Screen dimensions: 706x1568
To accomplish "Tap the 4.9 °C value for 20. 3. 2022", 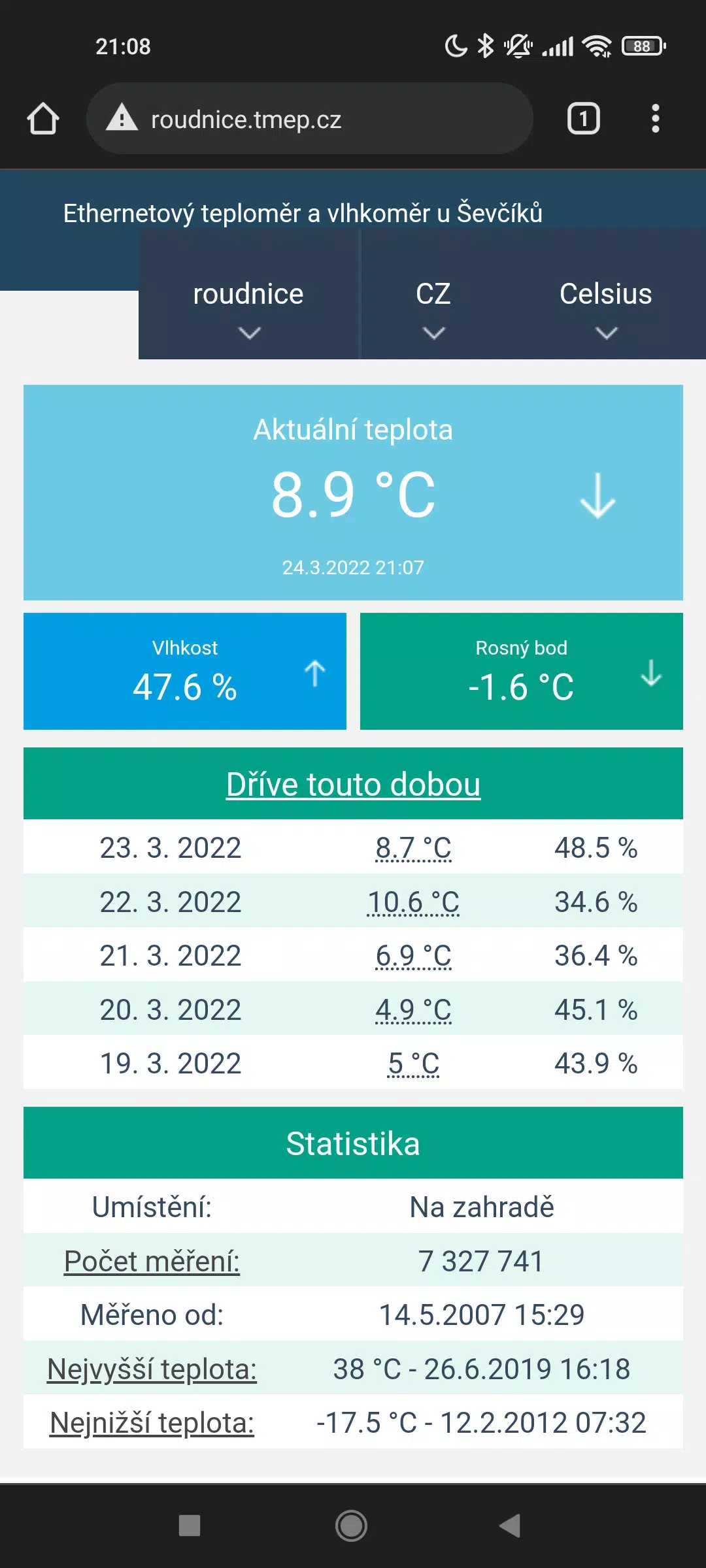I will 413,1010.
